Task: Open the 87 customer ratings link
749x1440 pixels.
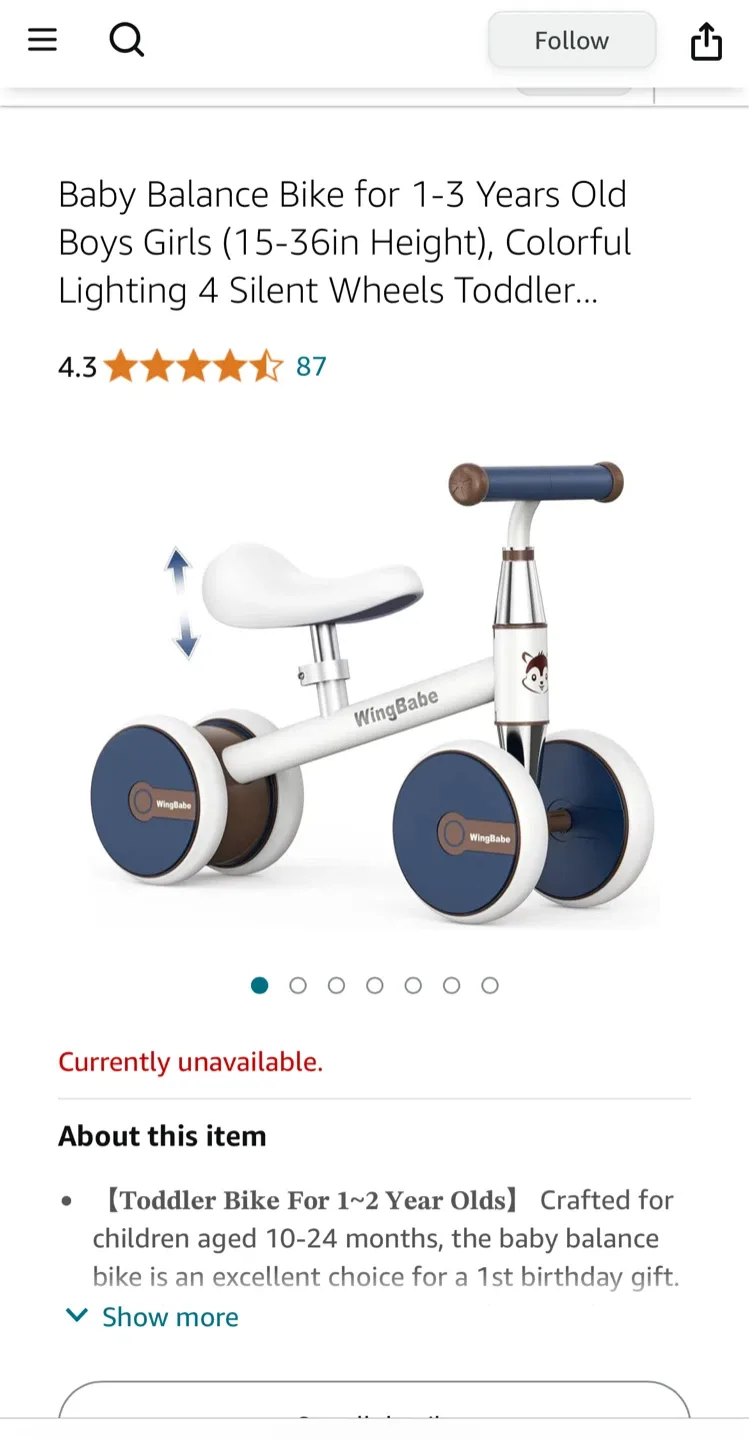Action: pyautogui.click(x=311, y=366)
